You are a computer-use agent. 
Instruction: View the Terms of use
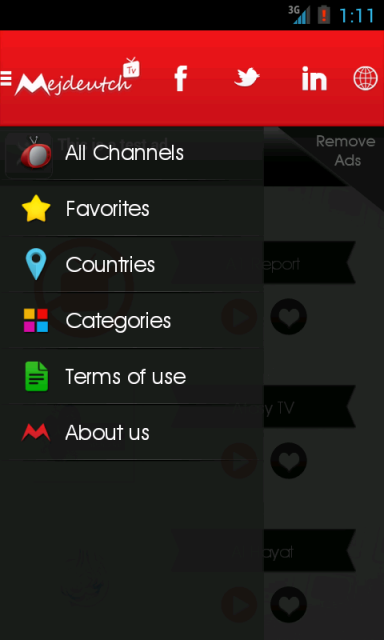point(132,376)
